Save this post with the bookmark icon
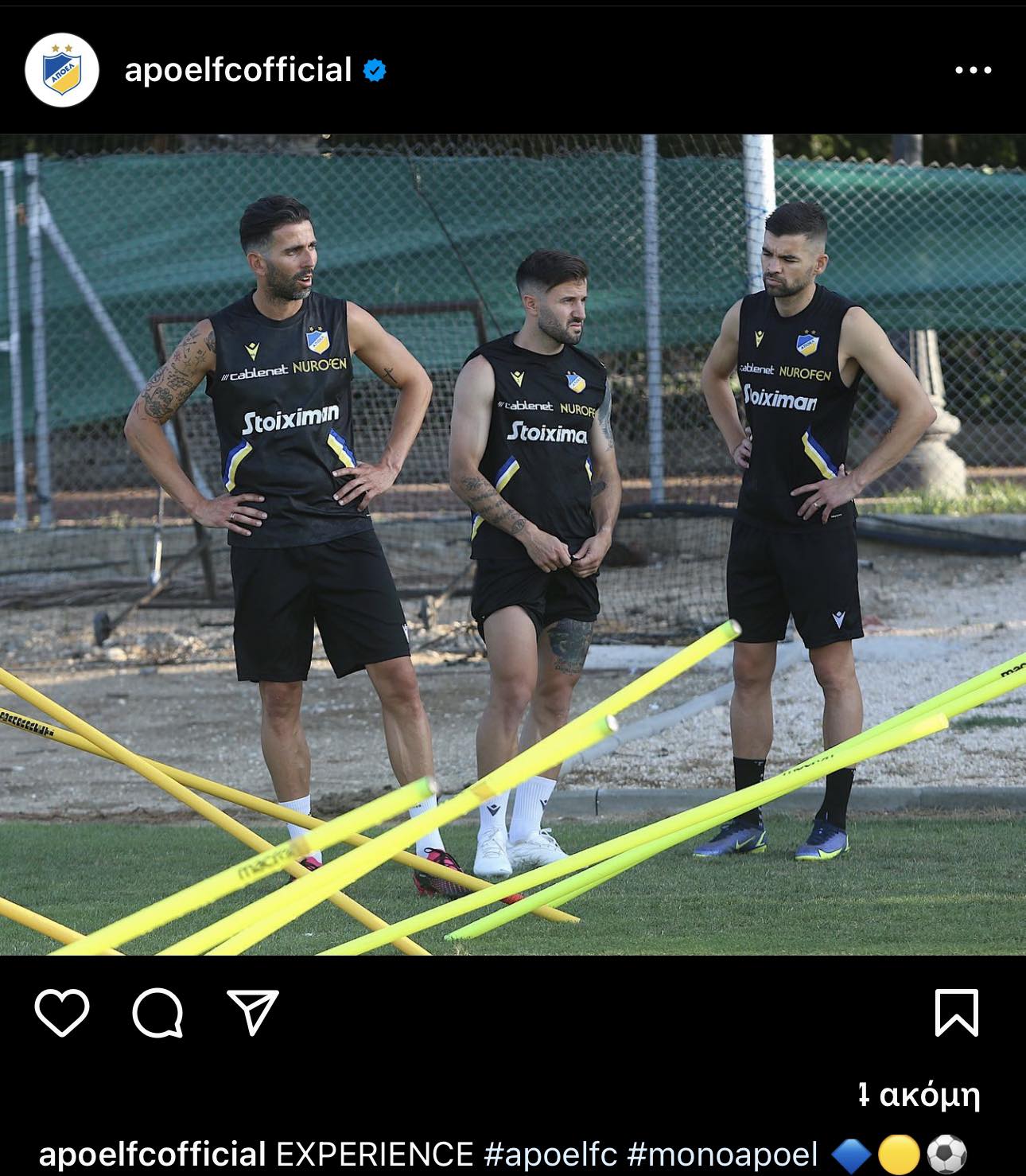The height and width of the screenshot is (1176, 1026). coord(956,1013)
